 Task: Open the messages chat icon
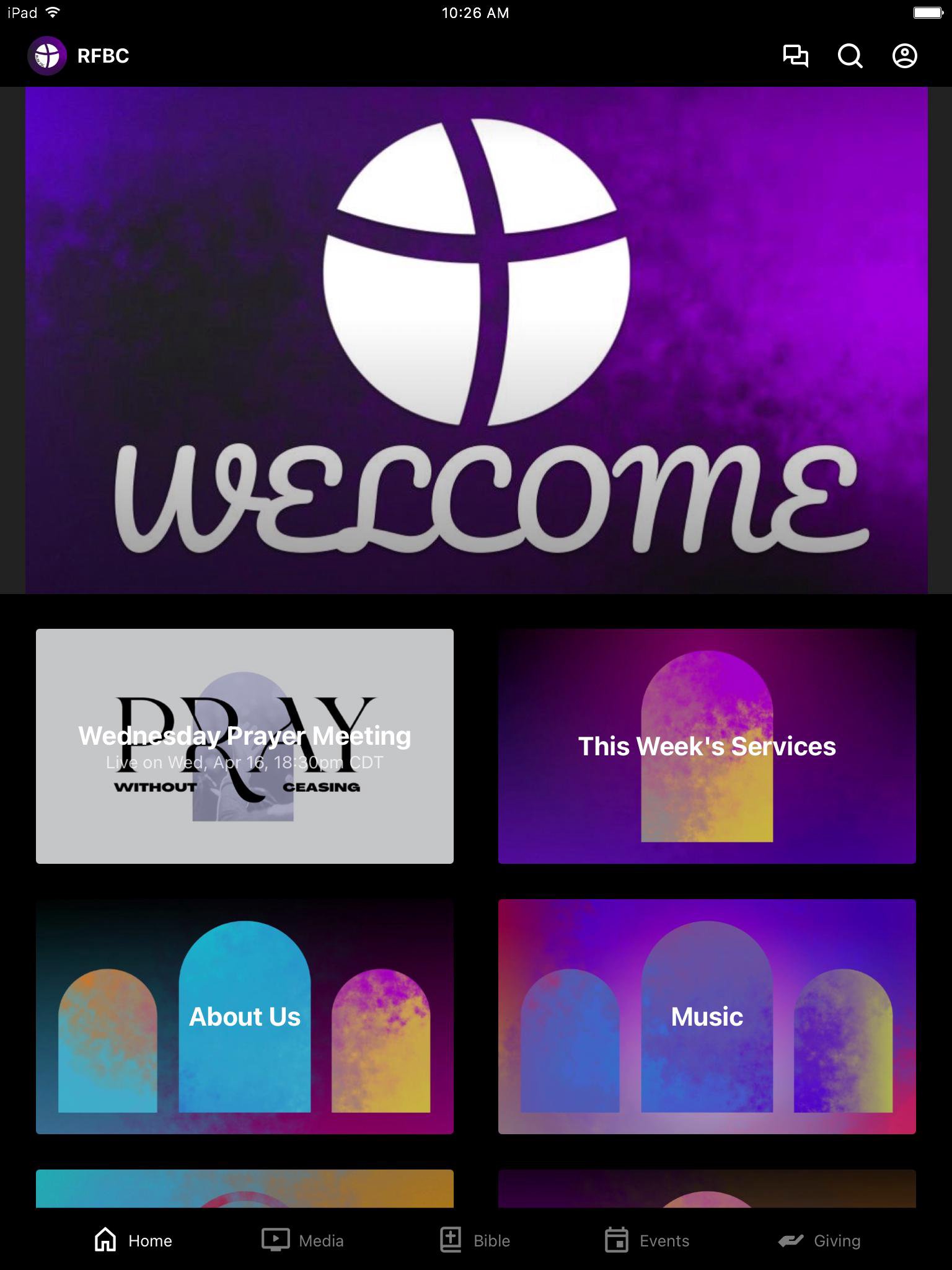795,56
